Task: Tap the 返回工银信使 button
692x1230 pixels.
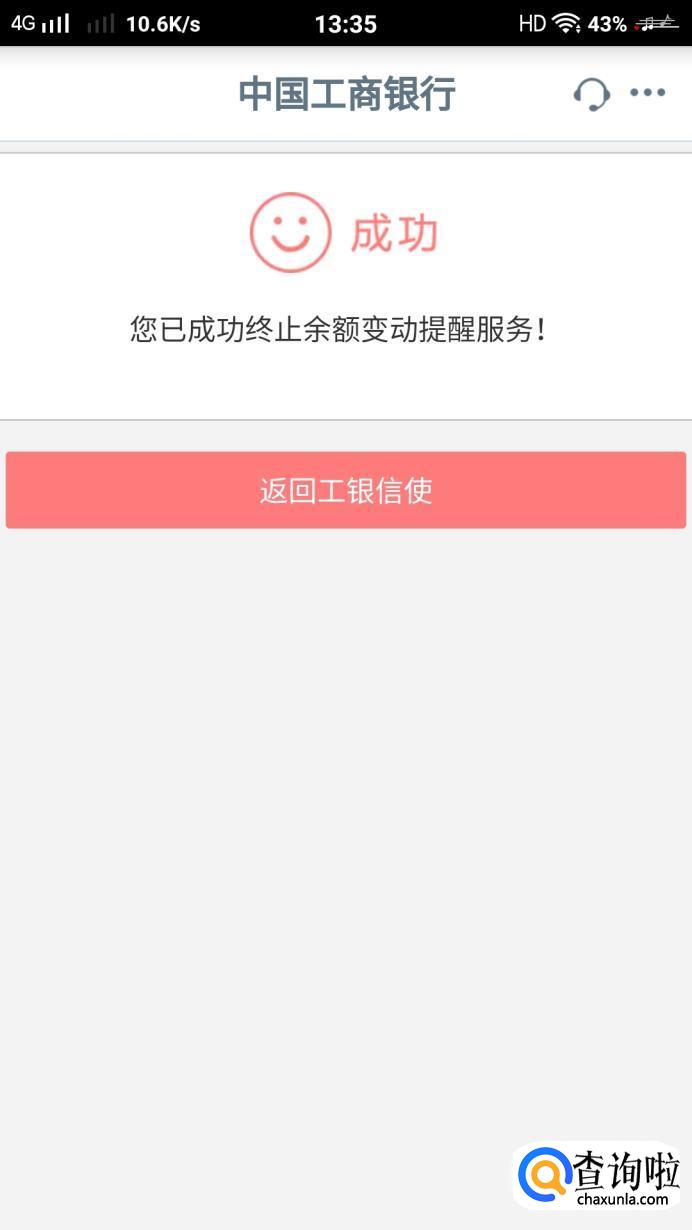Action: (x=346, y=490)
